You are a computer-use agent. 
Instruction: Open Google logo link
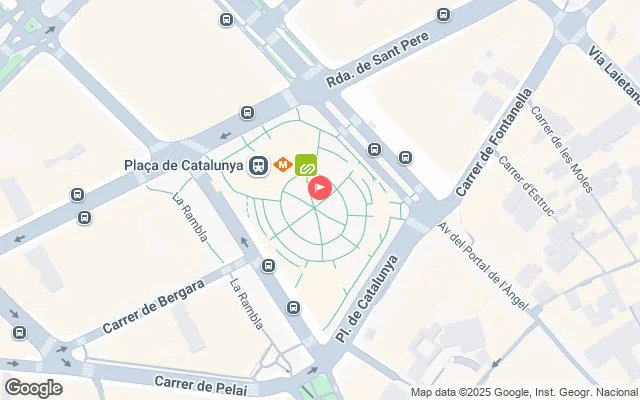[33, 388]
